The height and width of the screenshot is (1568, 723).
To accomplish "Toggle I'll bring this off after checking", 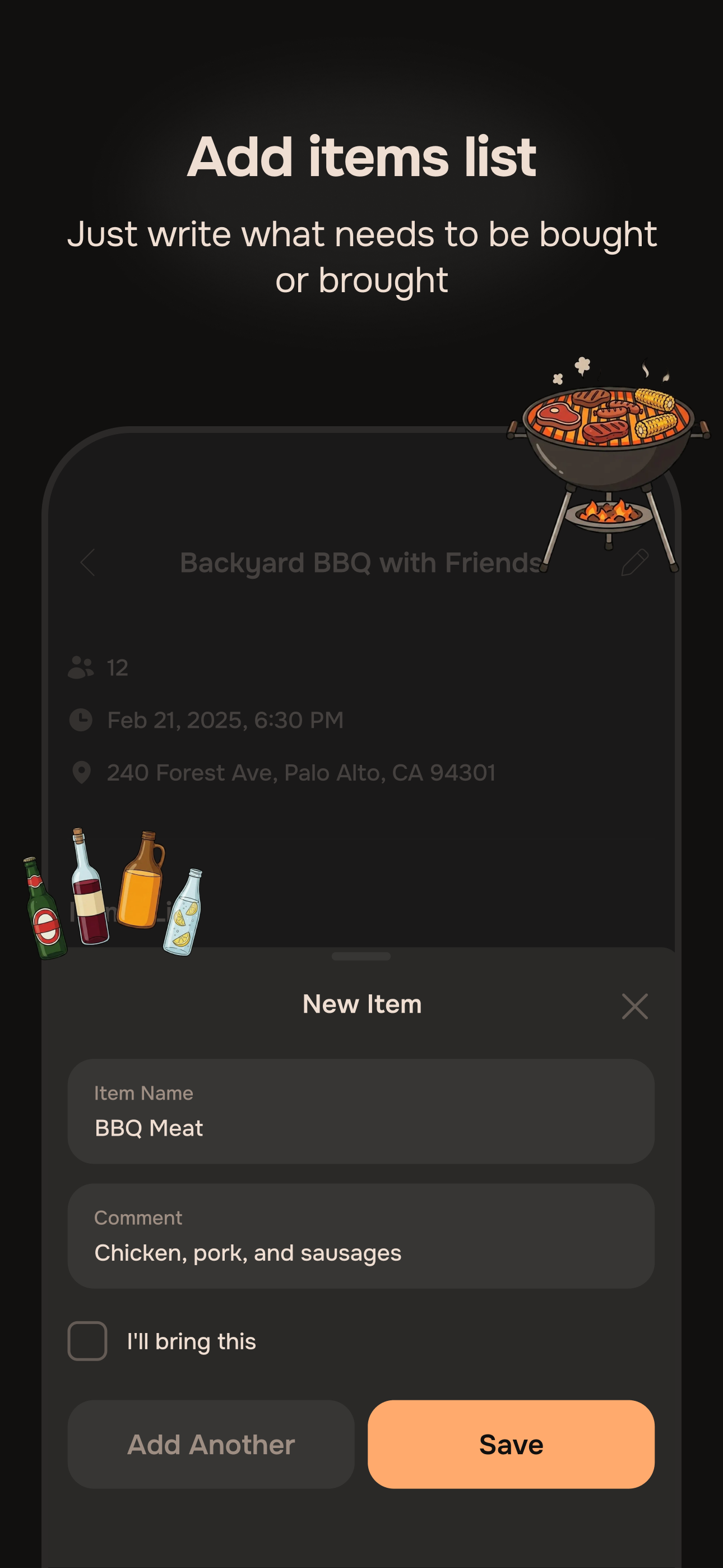I will pos(87,1341).
